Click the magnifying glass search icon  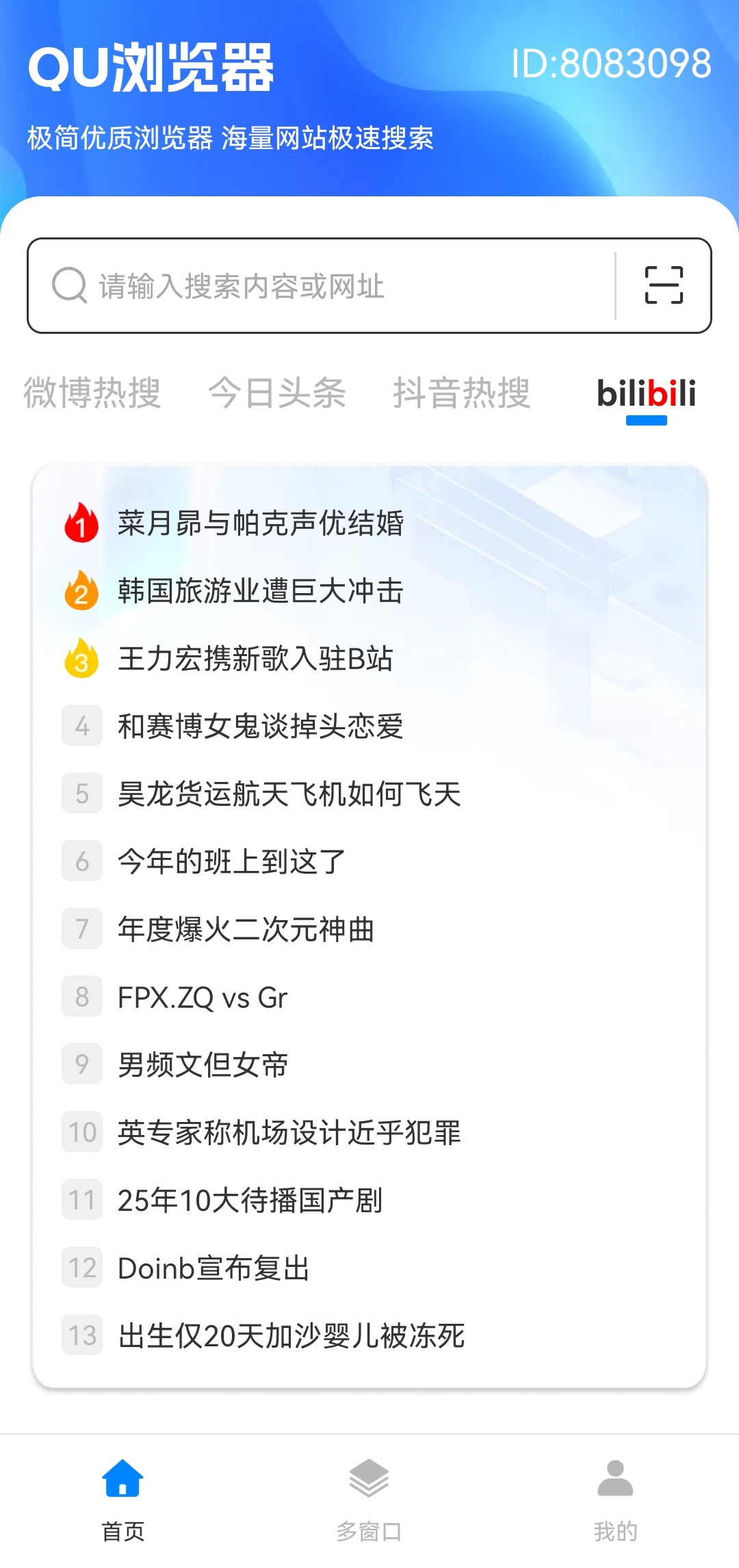[66, 285]
